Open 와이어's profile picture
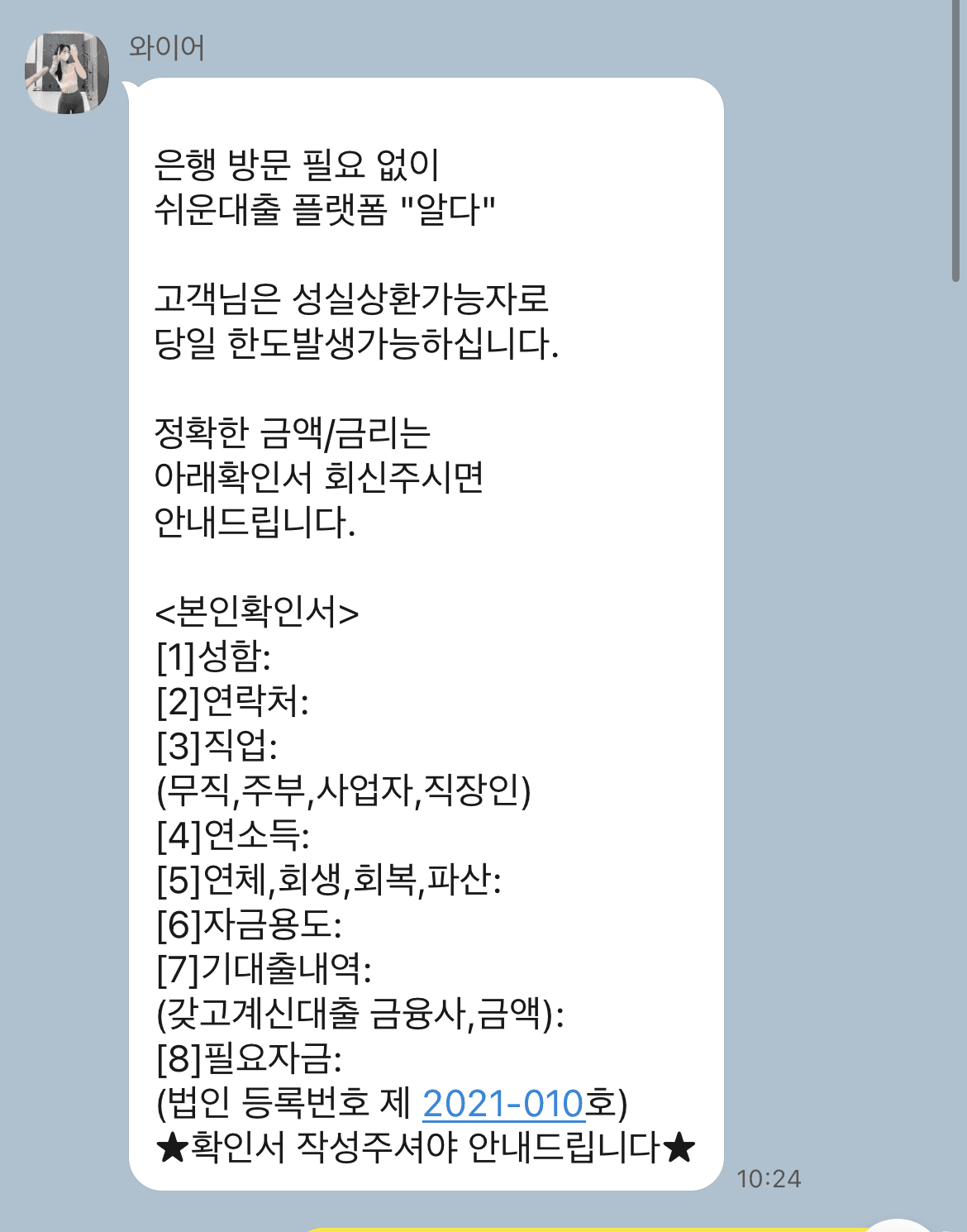The width and height of the screenshot is (967, 1232). point(68,73)
